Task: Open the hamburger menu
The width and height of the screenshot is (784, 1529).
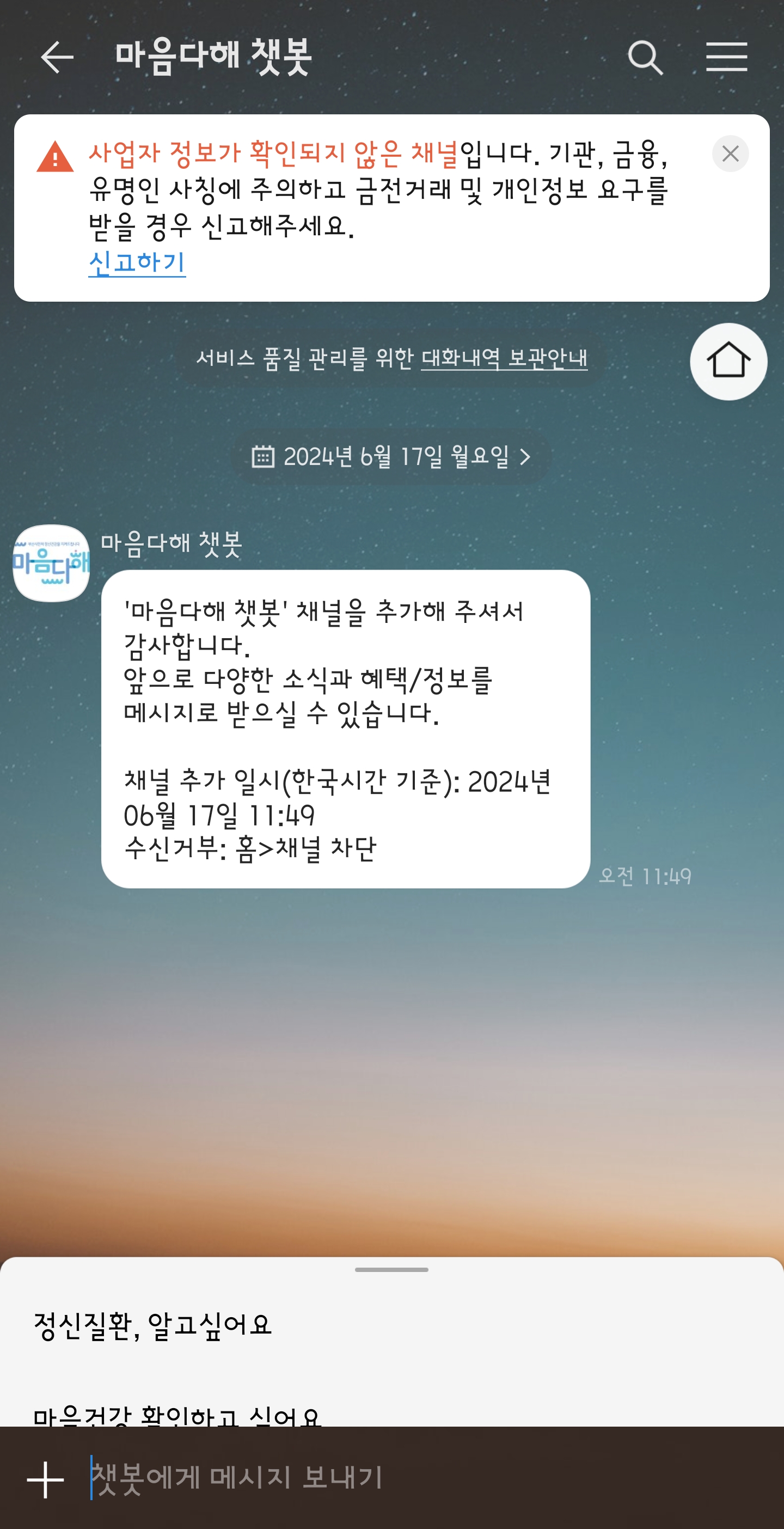Action: click(726, 58)
